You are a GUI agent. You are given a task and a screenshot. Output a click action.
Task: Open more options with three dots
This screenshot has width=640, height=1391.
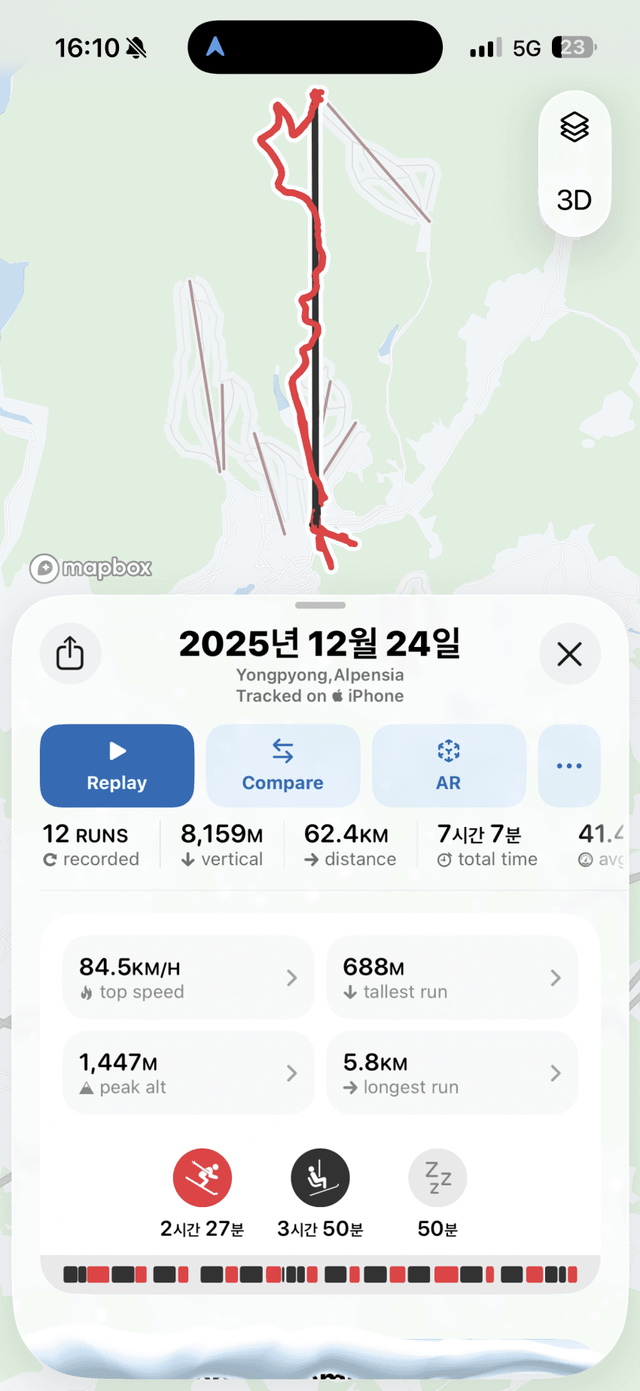[569, 766]
